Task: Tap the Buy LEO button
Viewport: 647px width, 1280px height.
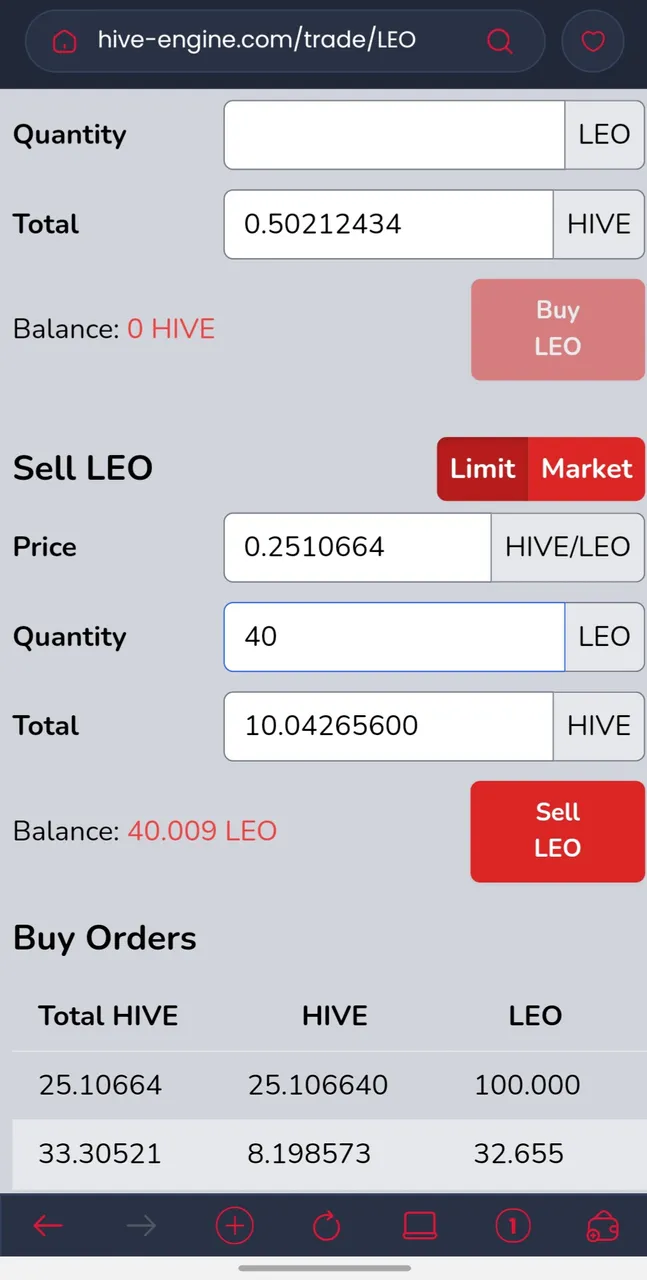Action: pyautogui.click(x=558, y=329)
